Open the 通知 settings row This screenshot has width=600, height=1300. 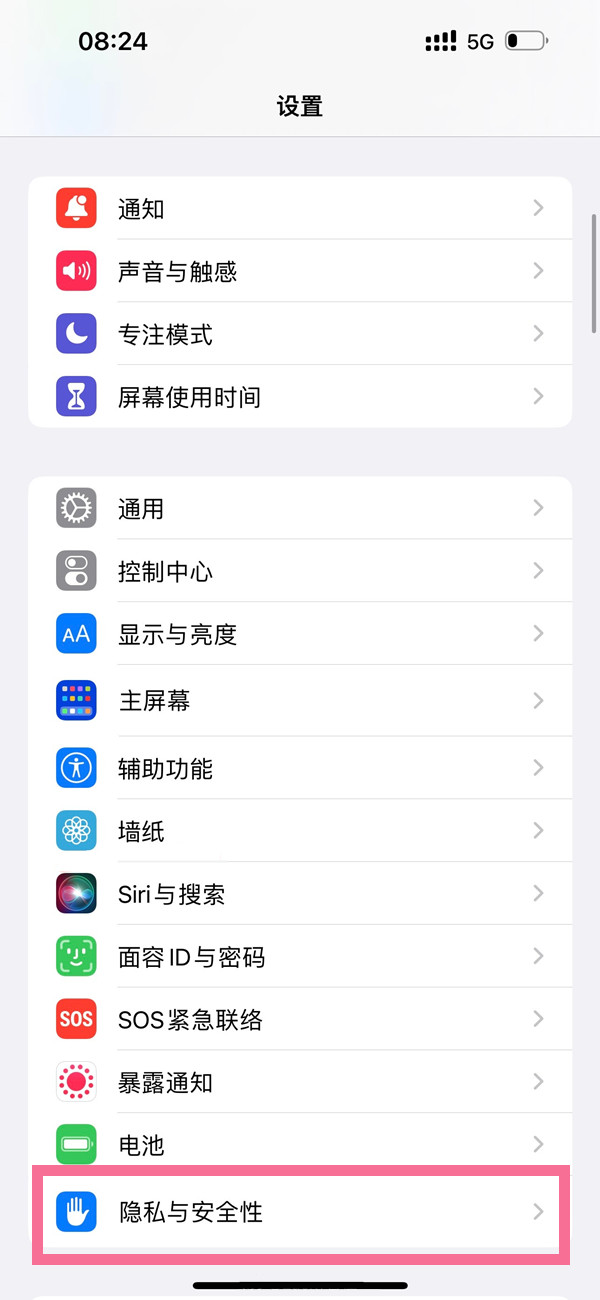(300, 209)
